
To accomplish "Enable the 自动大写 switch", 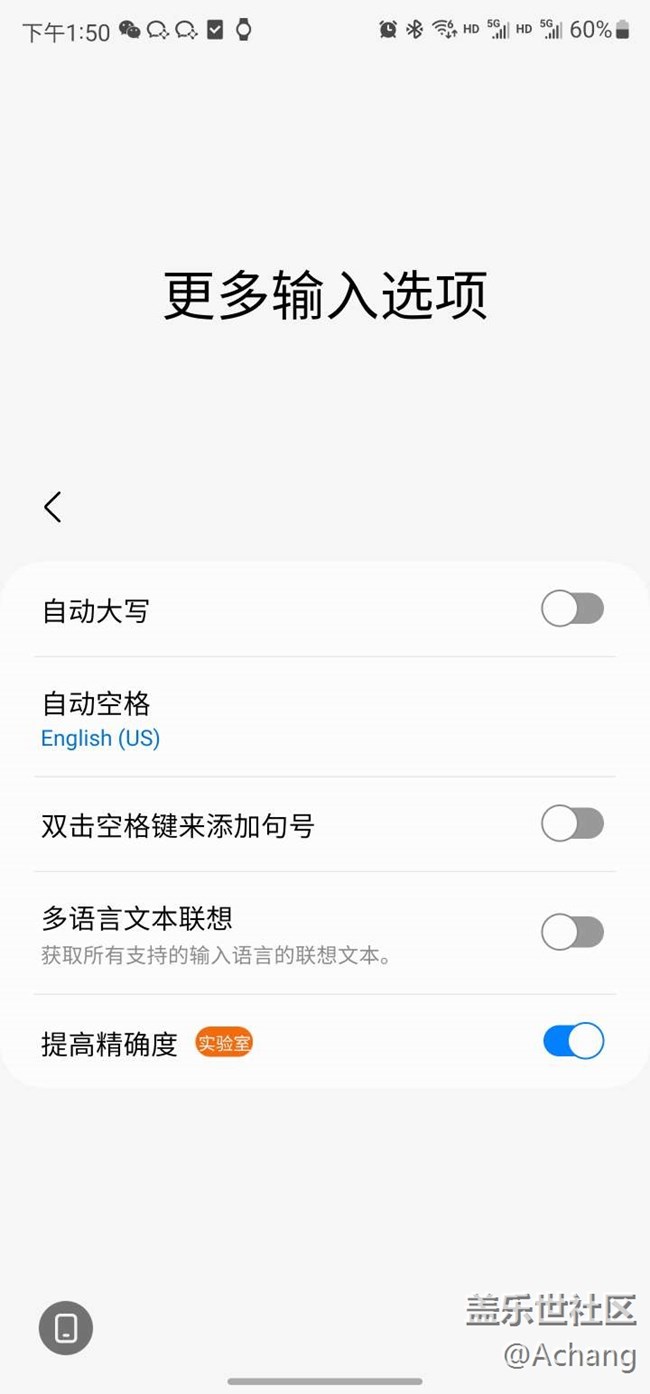I will pyautogui.click(x=573, y=608).
